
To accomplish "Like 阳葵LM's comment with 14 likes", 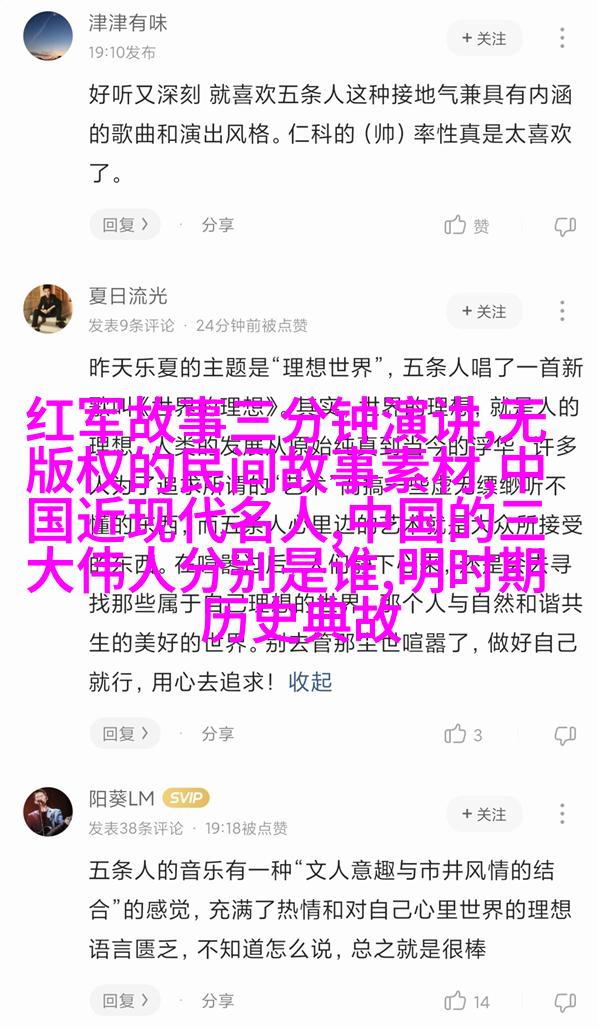I will (x=468, y=1001).
